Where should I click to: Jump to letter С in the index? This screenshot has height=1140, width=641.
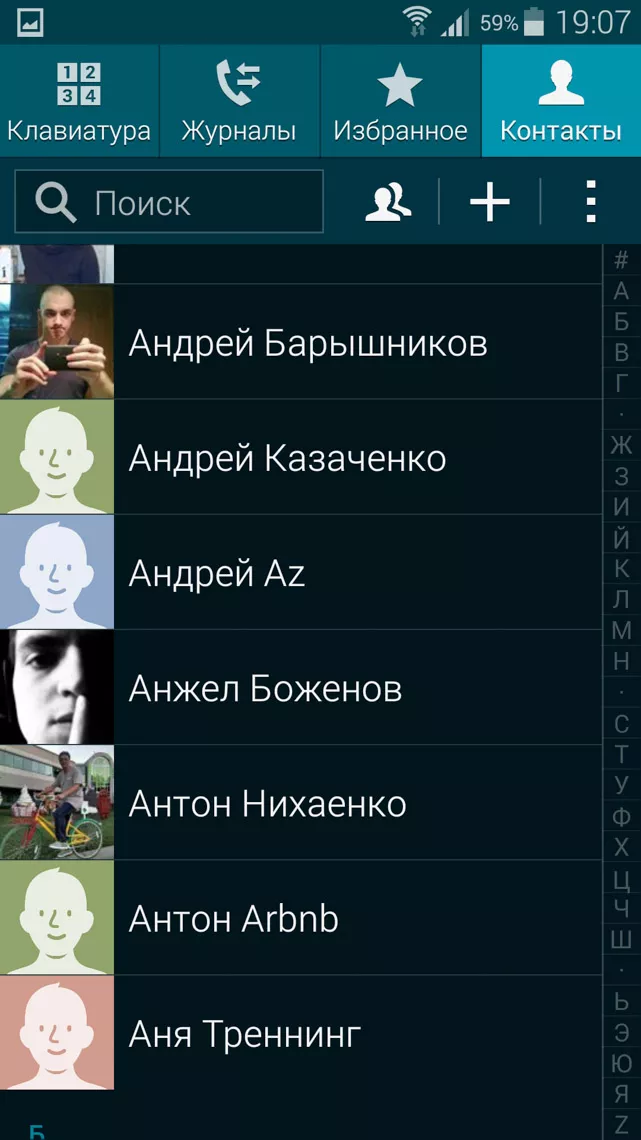click(x=622, y=723)
